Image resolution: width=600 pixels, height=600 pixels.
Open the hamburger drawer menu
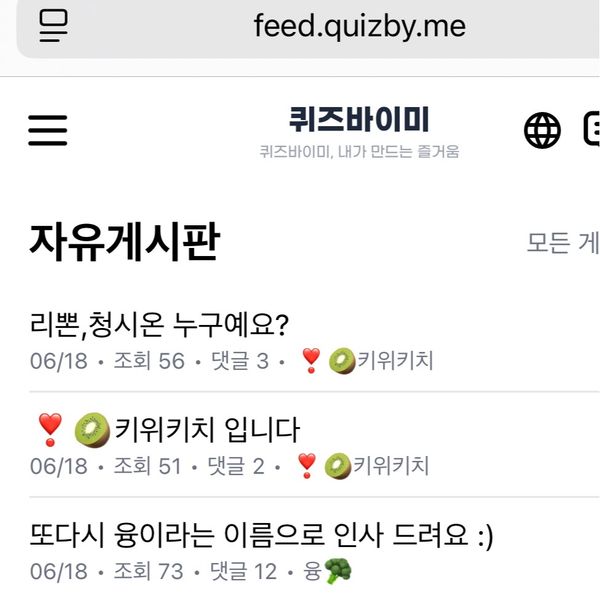coord(48,129)
